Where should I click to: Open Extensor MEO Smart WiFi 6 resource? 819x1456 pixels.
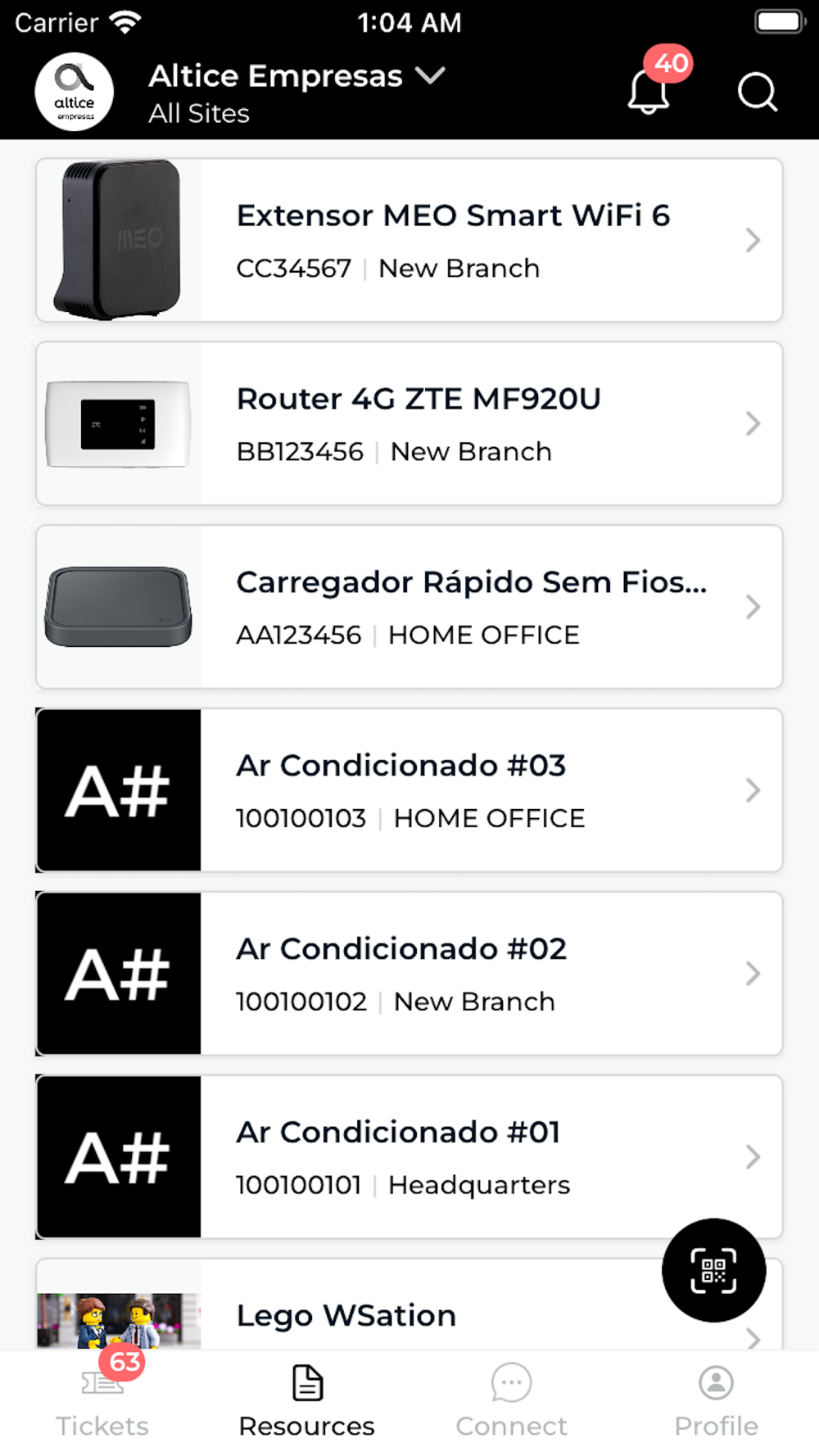[409, 240]
